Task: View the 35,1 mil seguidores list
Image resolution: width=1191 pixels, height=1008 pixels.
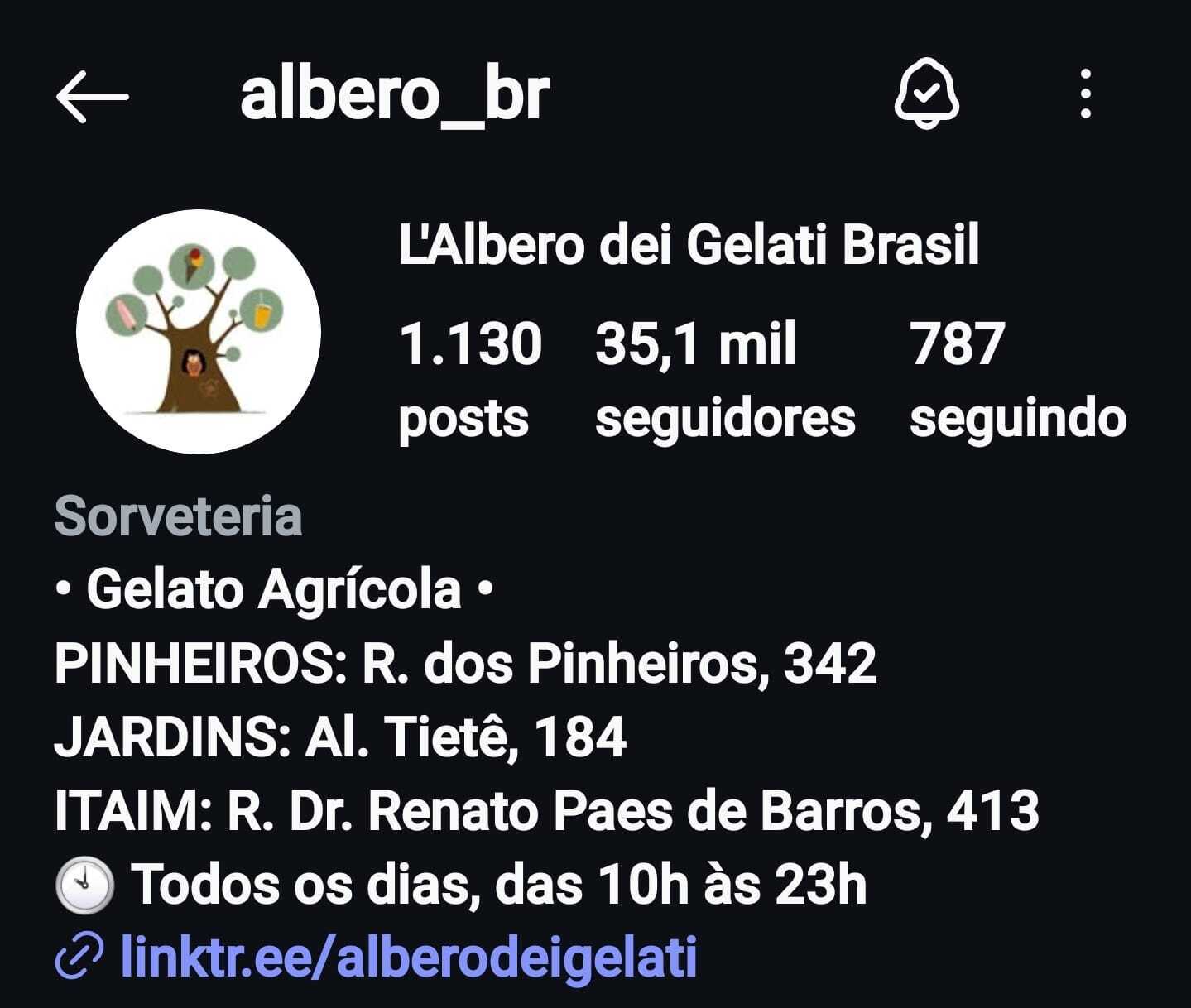Action: (723, 379)
